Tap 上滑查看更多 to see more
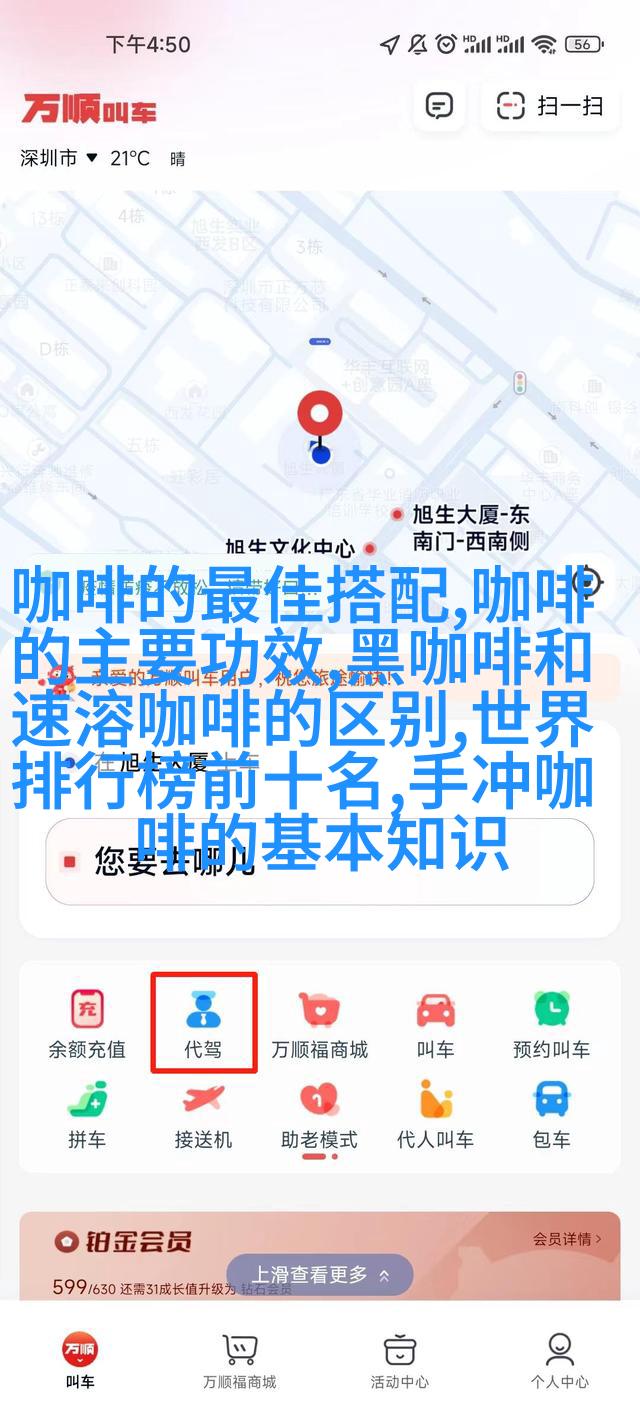This screenshot has height=1422, width=640. click(320, 1275)
